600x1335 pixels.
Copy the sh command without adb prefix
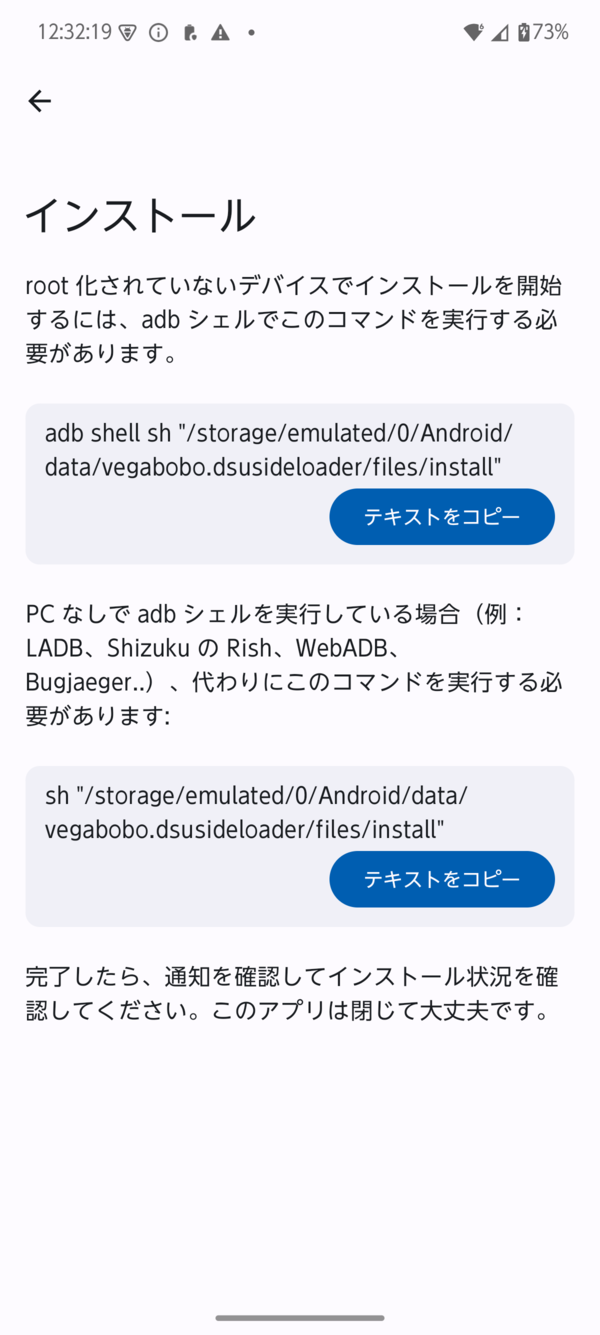(x=441, y=879)
